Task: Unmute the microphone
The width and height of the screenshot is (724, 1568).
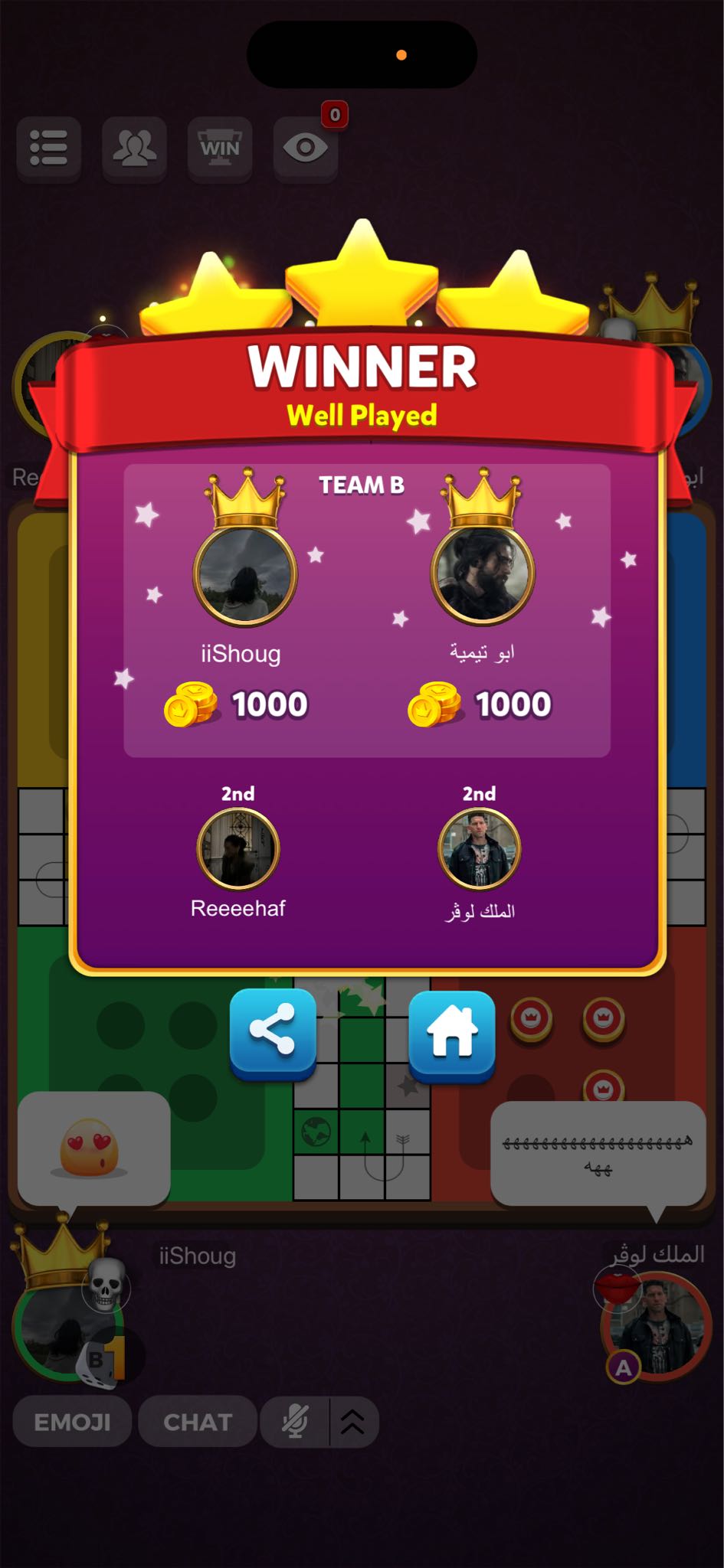Action: click(x=295, y=1422)
